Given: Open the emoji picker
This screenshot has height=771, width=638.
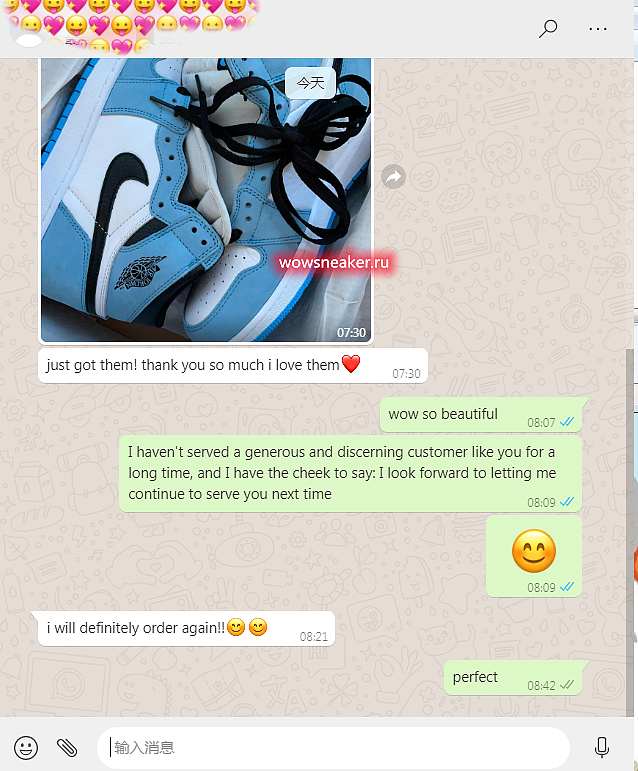Looking at the screenshot, I should 26,746.
